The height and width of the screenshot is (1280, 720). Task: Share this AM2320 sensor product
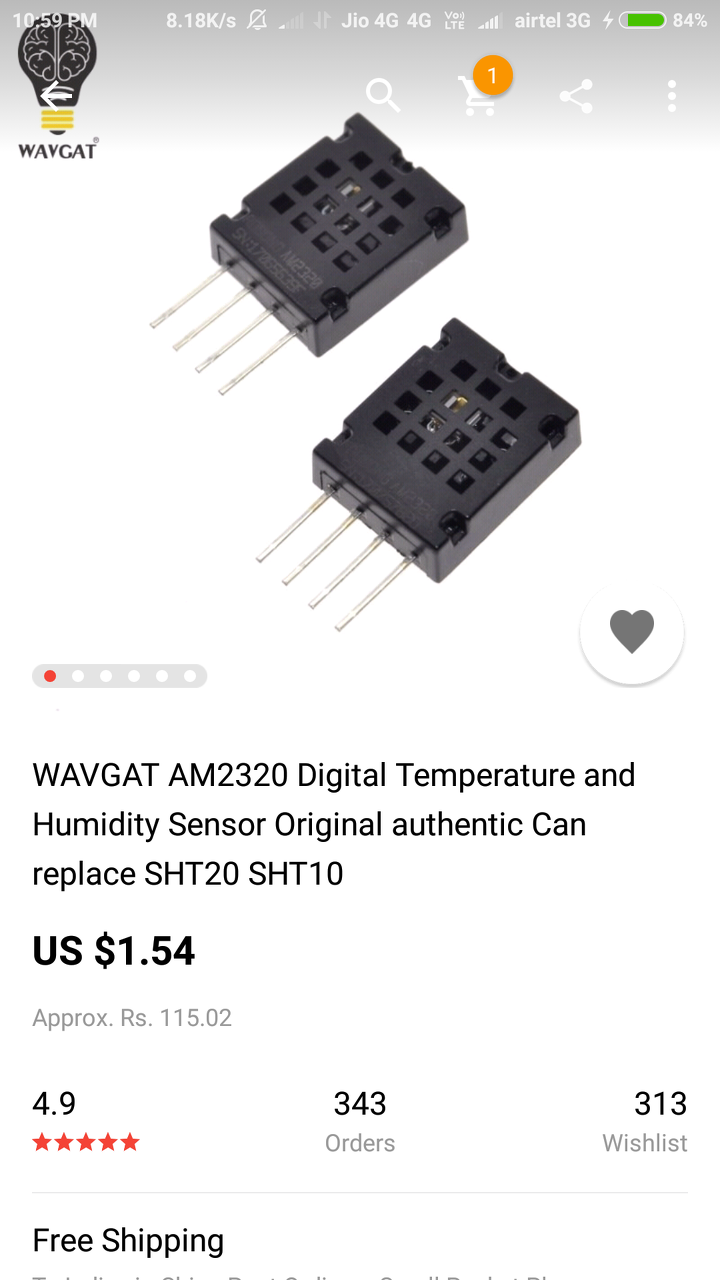pyautogui.click(x=576, y=96)
